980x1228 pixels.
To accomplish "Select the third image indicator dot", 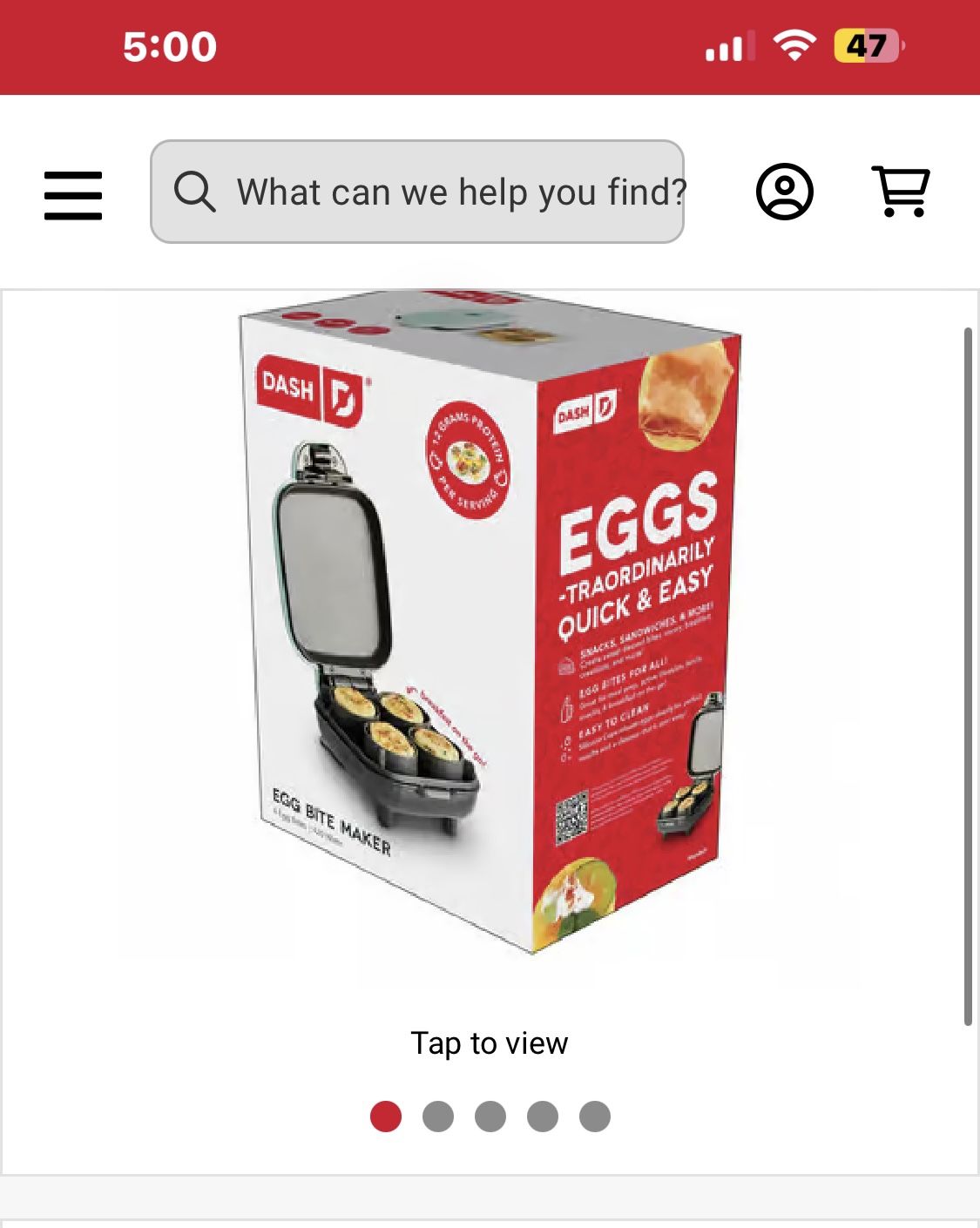I will point(490,1116).
